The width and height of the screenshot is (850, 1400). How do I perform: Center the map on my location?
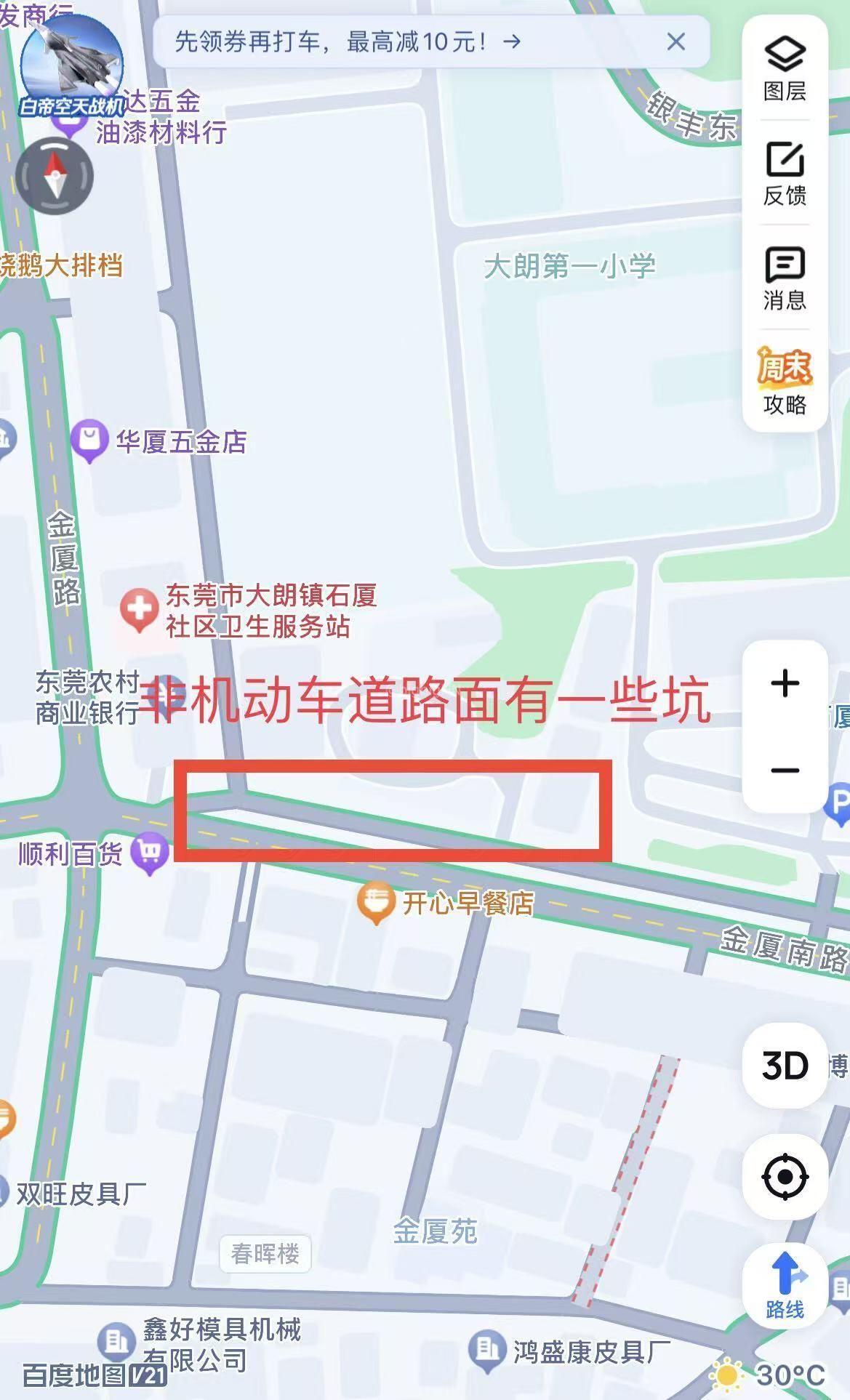point(785,1176)
